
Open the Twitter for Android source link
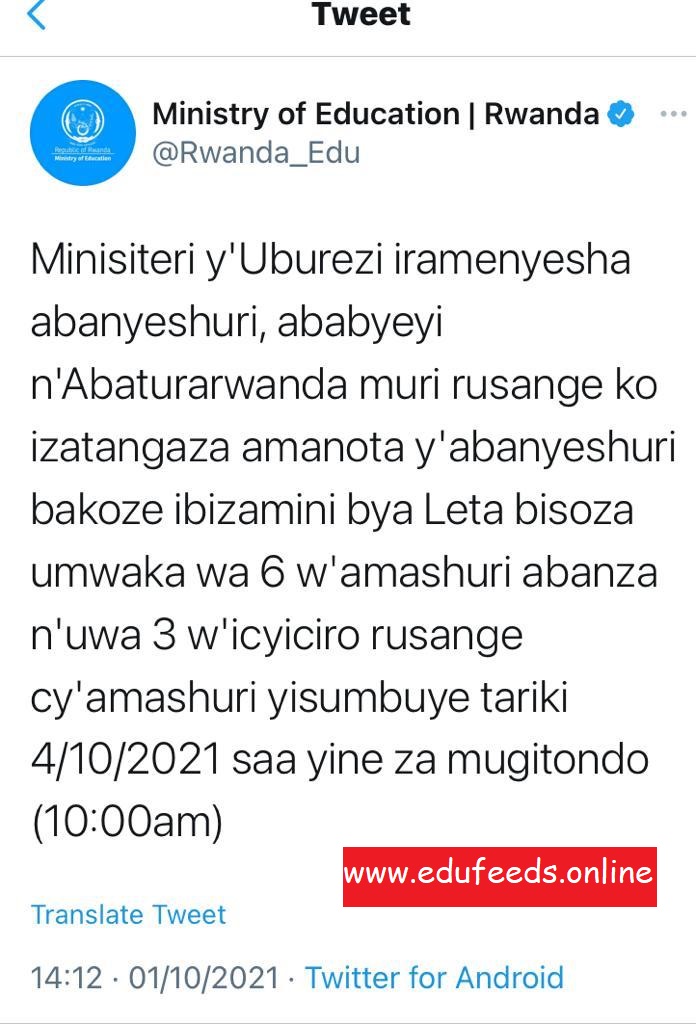[434, 977]
